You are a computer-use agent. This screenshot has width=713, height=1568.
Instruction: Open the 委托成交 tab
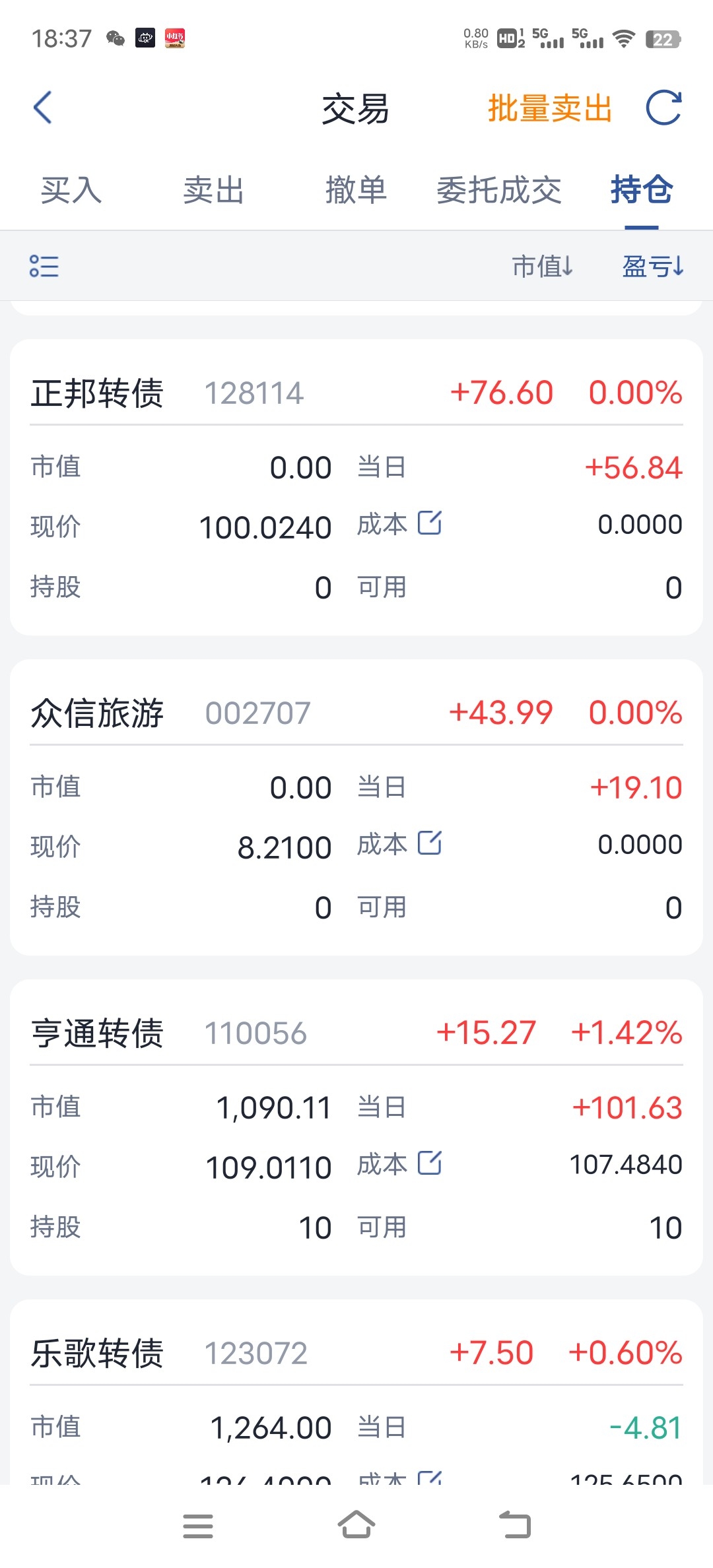pyautogui.click(x=499, y=191)
